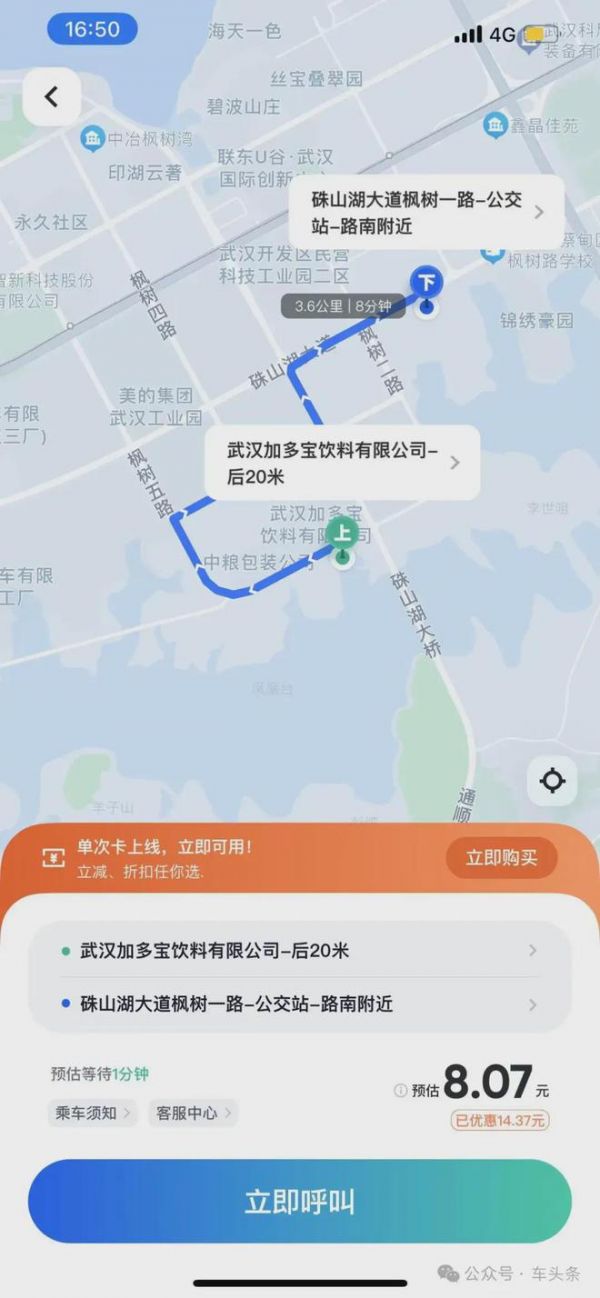Edit pickup row 武汉加多宝饮料有限公司-后20米 in the panel
This screenshot has height=1298, width=600.
[x=300, y=951]
